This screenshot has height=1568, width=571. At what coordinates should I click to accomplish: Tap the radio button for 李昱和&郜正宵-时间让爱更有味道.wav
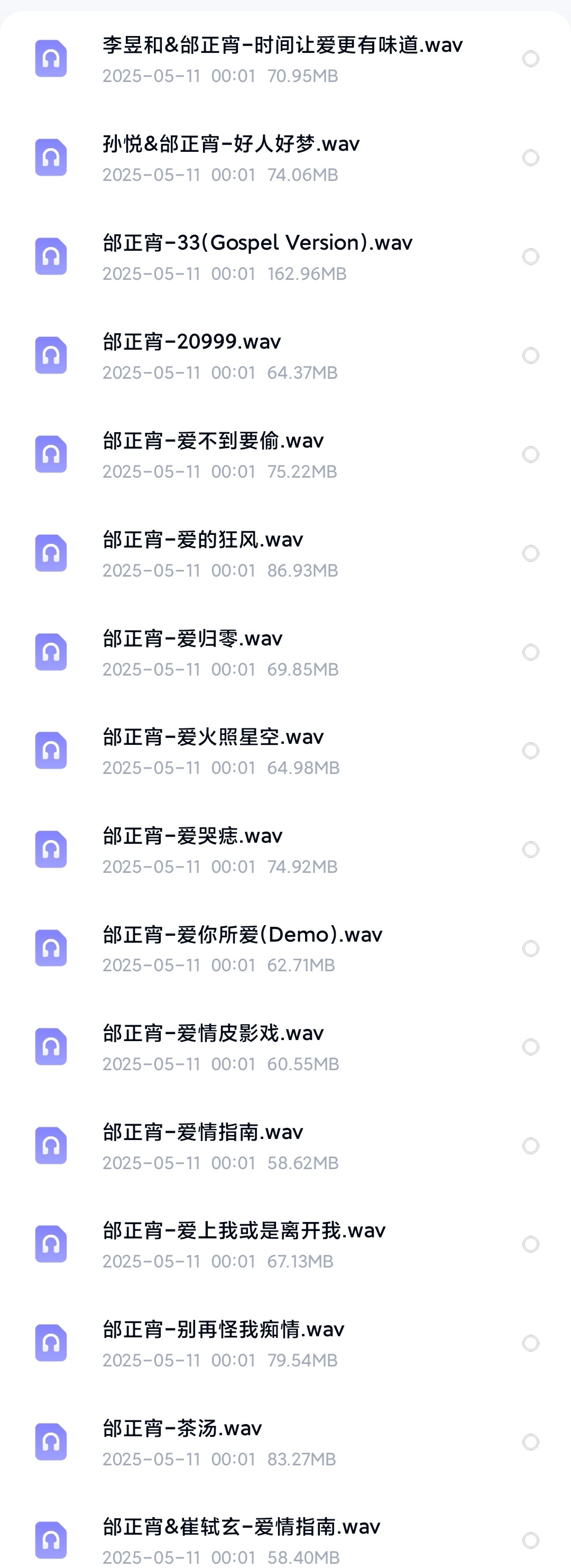(x=530, y=59)
